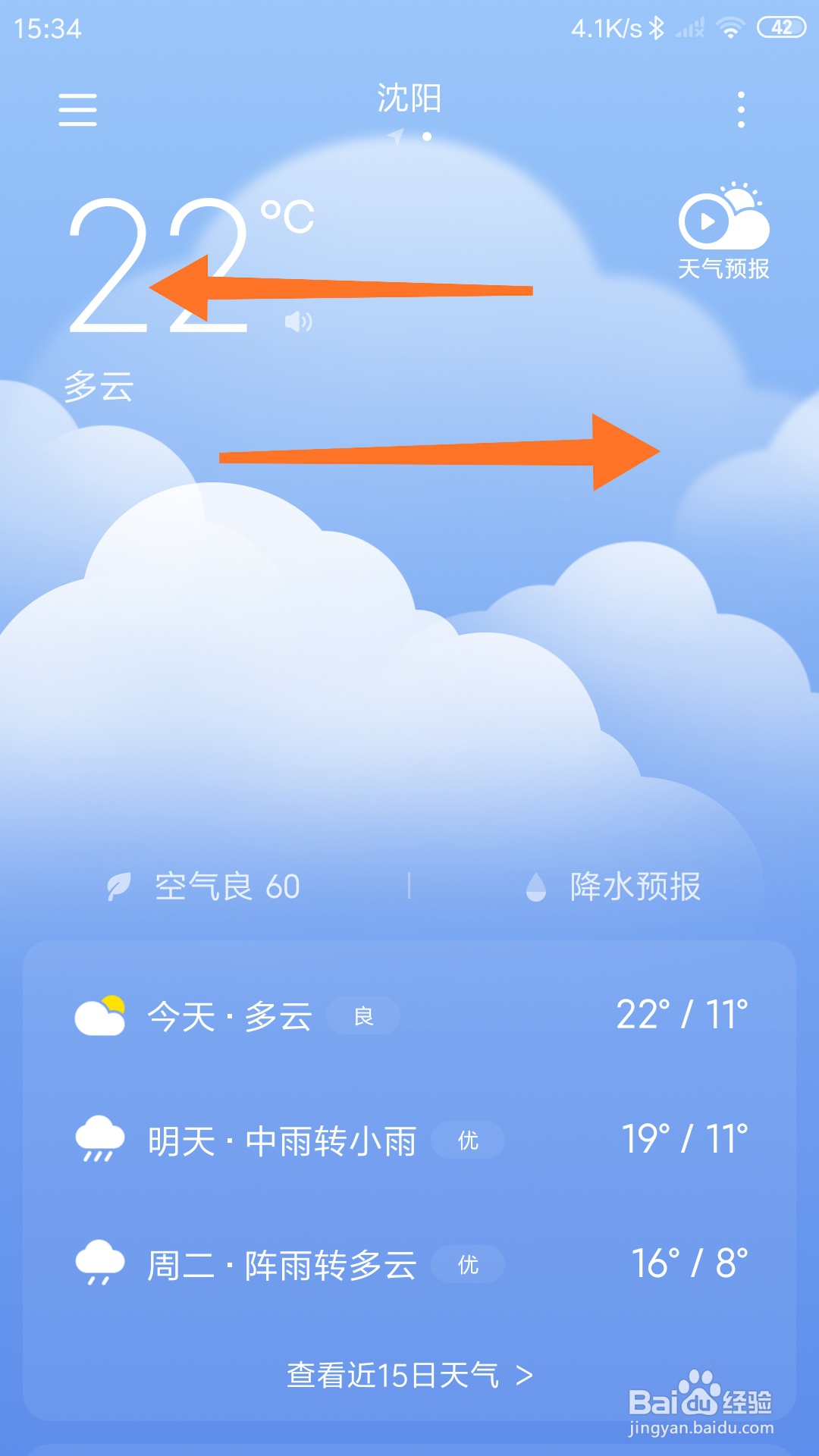Image resolution: width=819 pixels, height=1456 pixels.
Task: Open precipitation forecast 降水预报
Action: [x=635, y=887]
